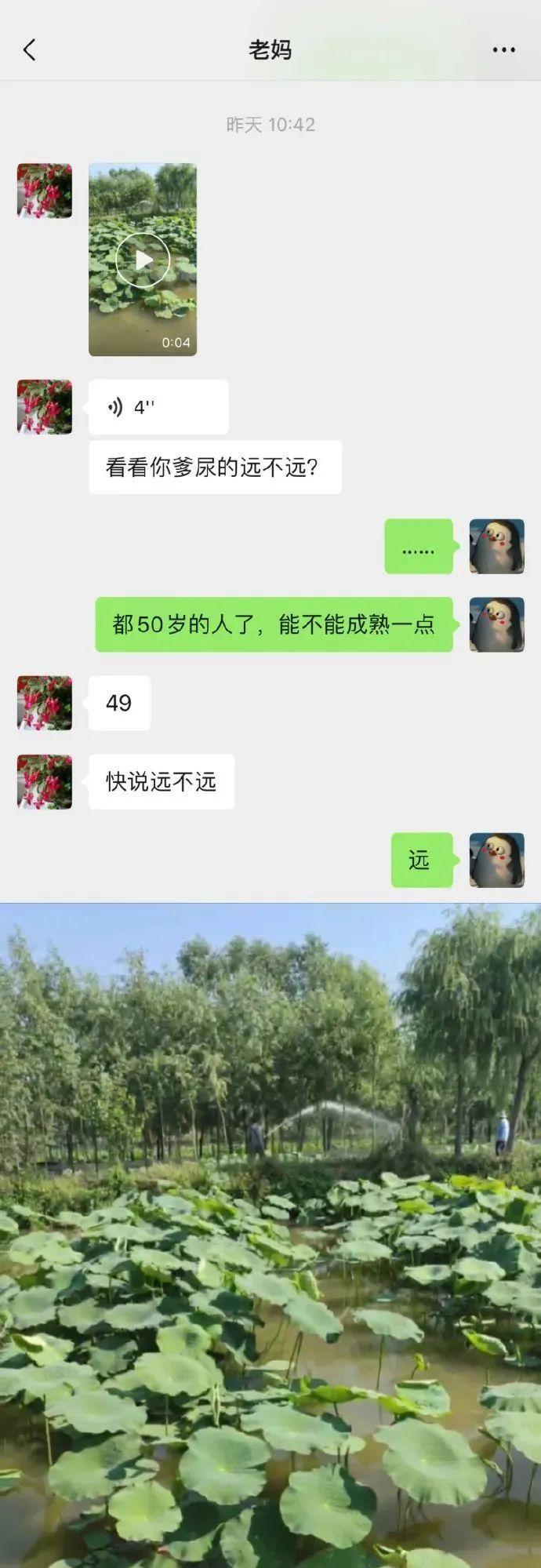The height and width of the screenshot is (1568, 541).
Task: Open mom's flower avatar profile
Action: pyautogui.click(x=45, y=191)
